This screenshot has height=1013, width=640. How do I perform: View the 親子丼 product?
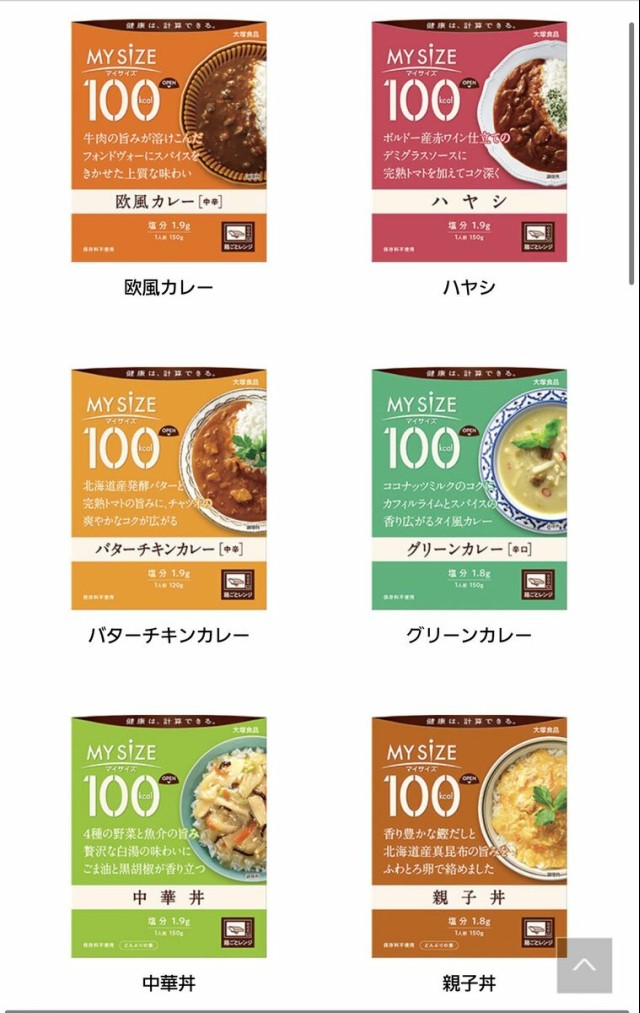(x=469, y=836)
